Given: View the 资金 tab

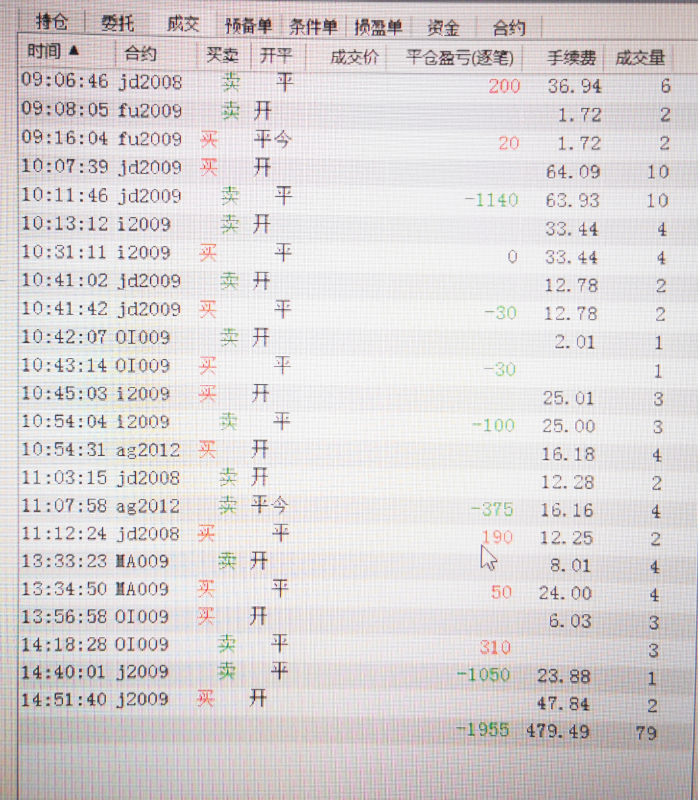Looking at the screenshot, I should pos(444,27).
